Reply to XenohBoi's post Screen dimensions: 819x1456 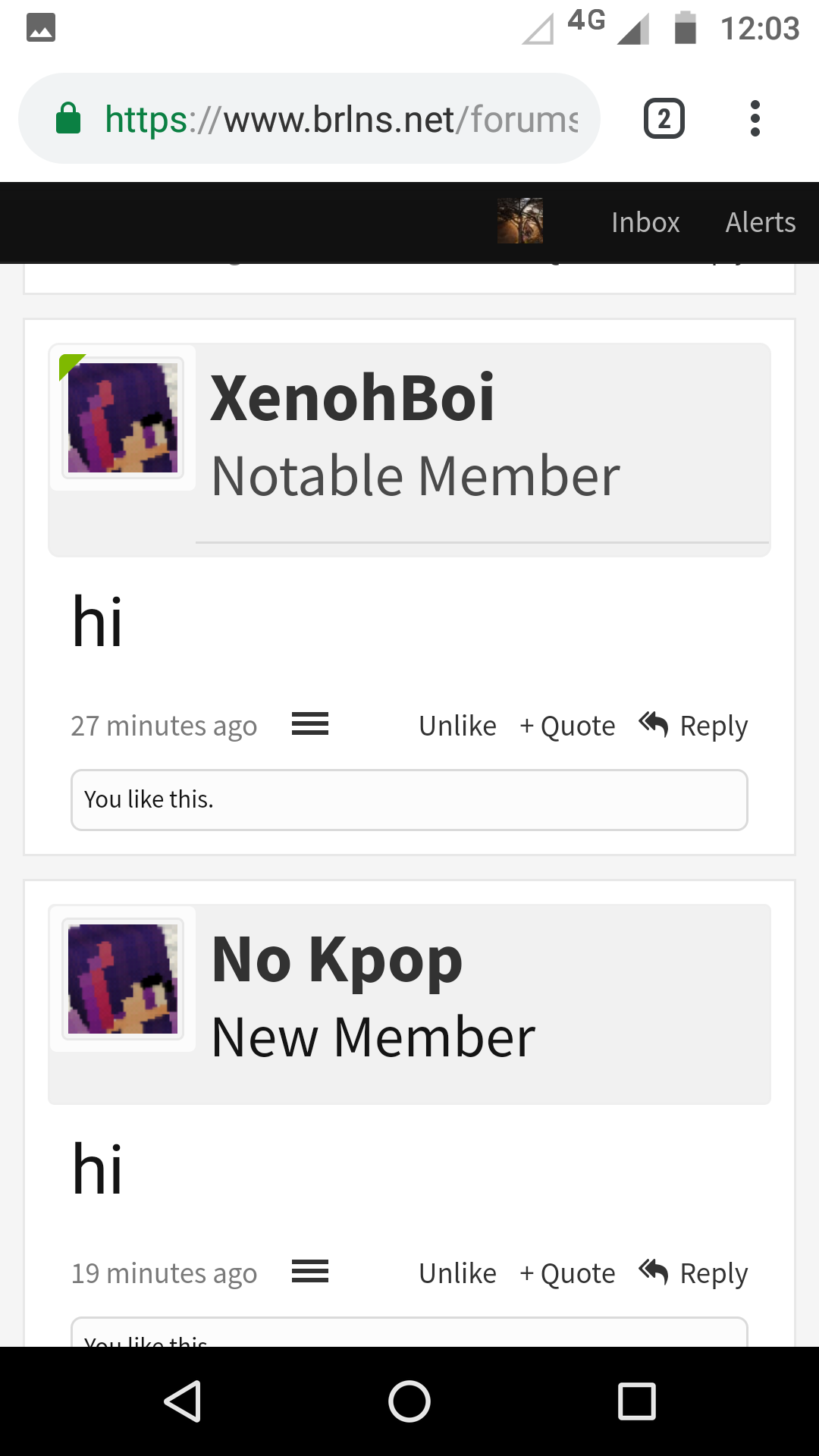click(693, 726)
